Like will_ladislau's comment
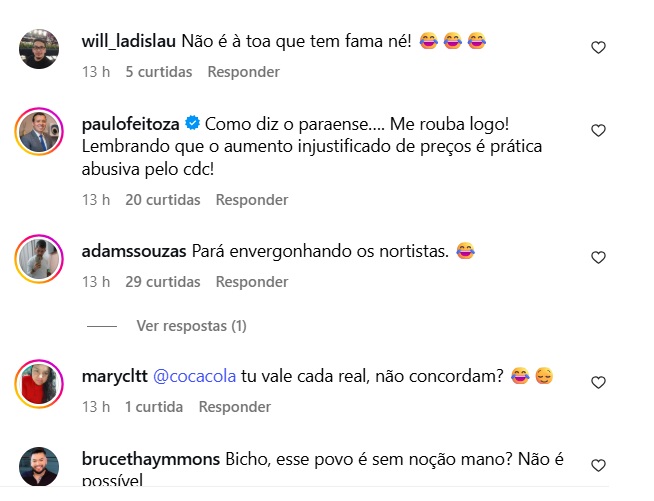654x501 pixels. tap(598, 47)
